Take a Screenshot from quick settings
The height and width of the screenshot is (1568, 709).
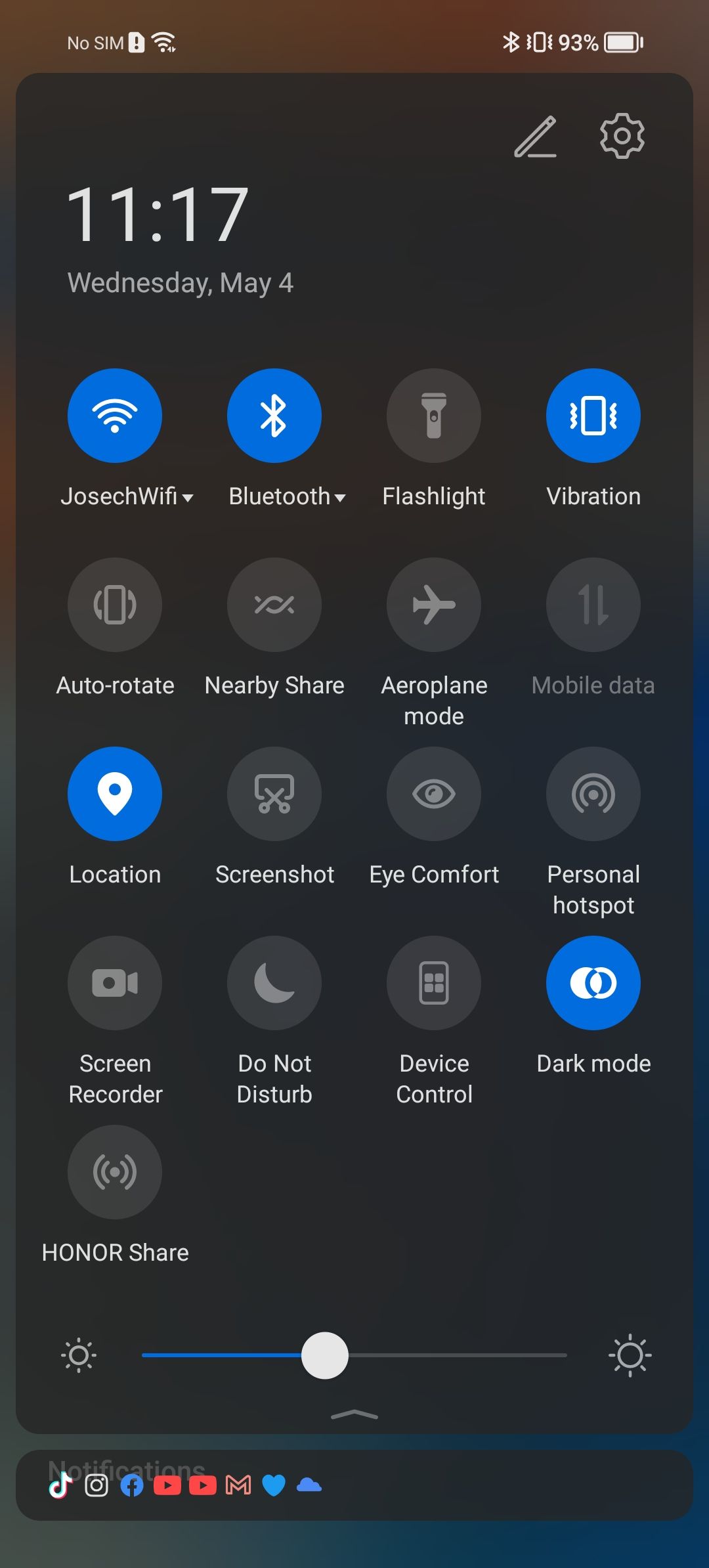[274, 794]
